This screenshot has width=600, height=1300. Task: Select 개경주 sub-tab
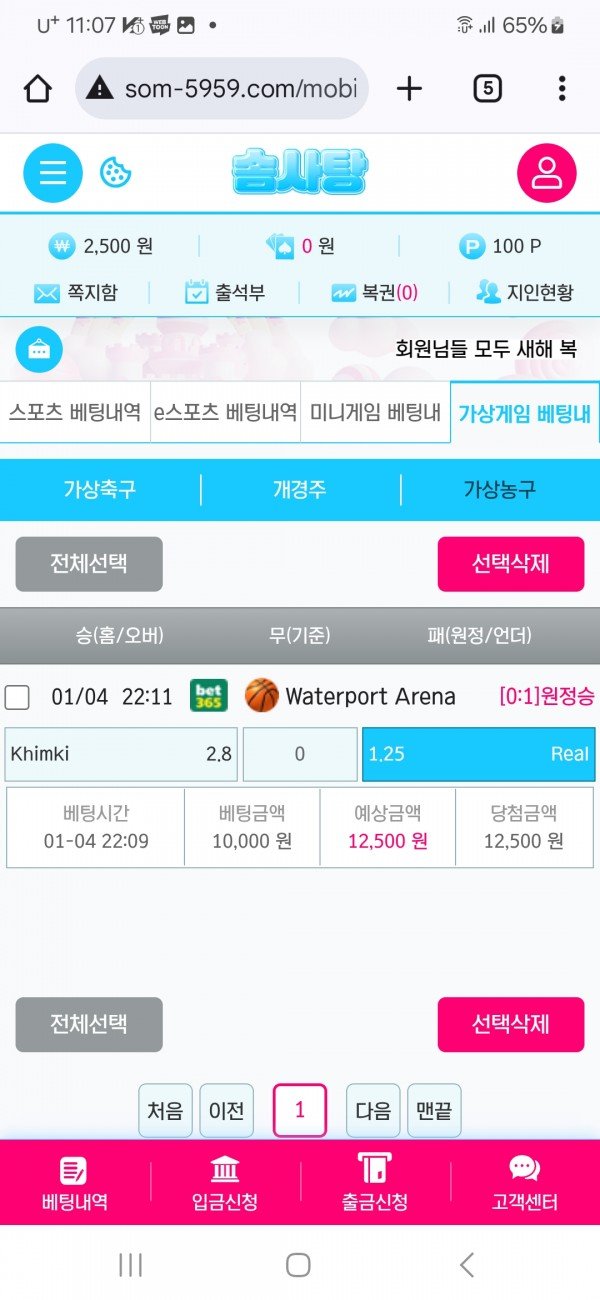pyautogui.click(x=300, y=490)
